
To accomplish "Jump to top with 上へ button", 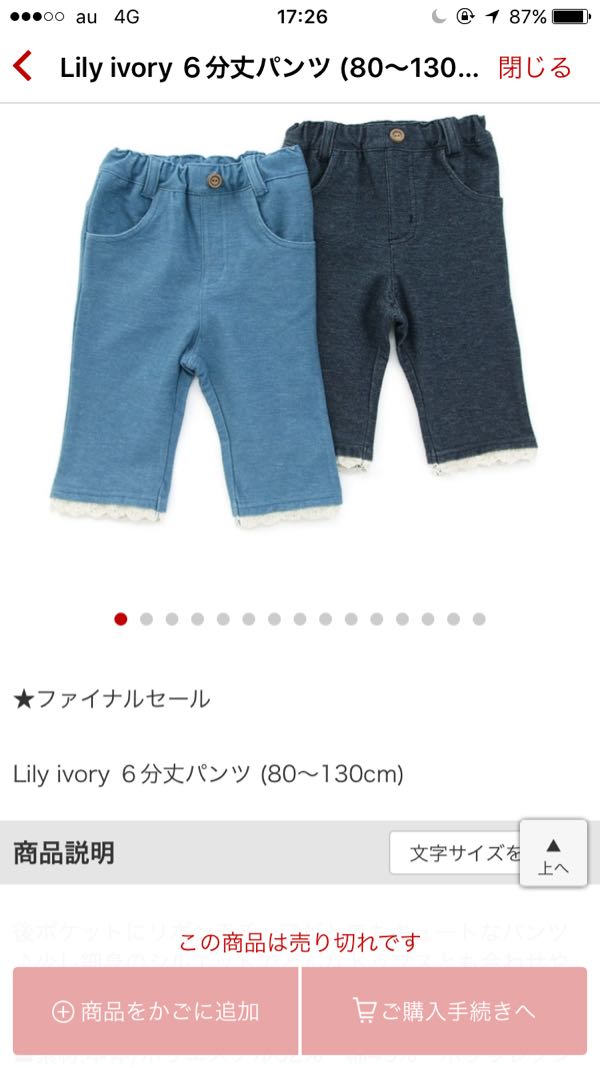I will click(x=553, y=855).
